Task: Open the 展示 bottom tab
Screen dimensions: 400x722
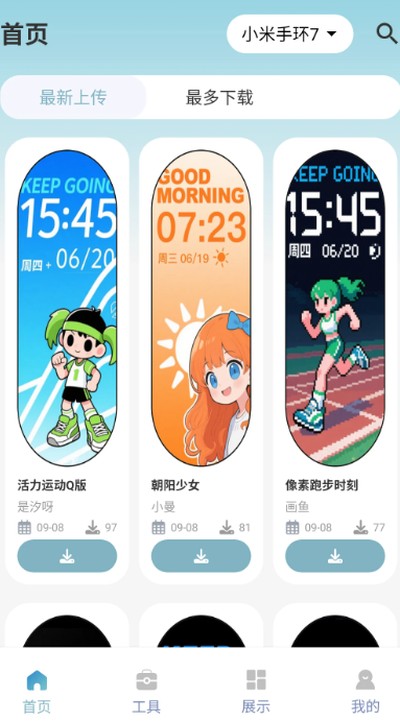Action: pos(256,691)
